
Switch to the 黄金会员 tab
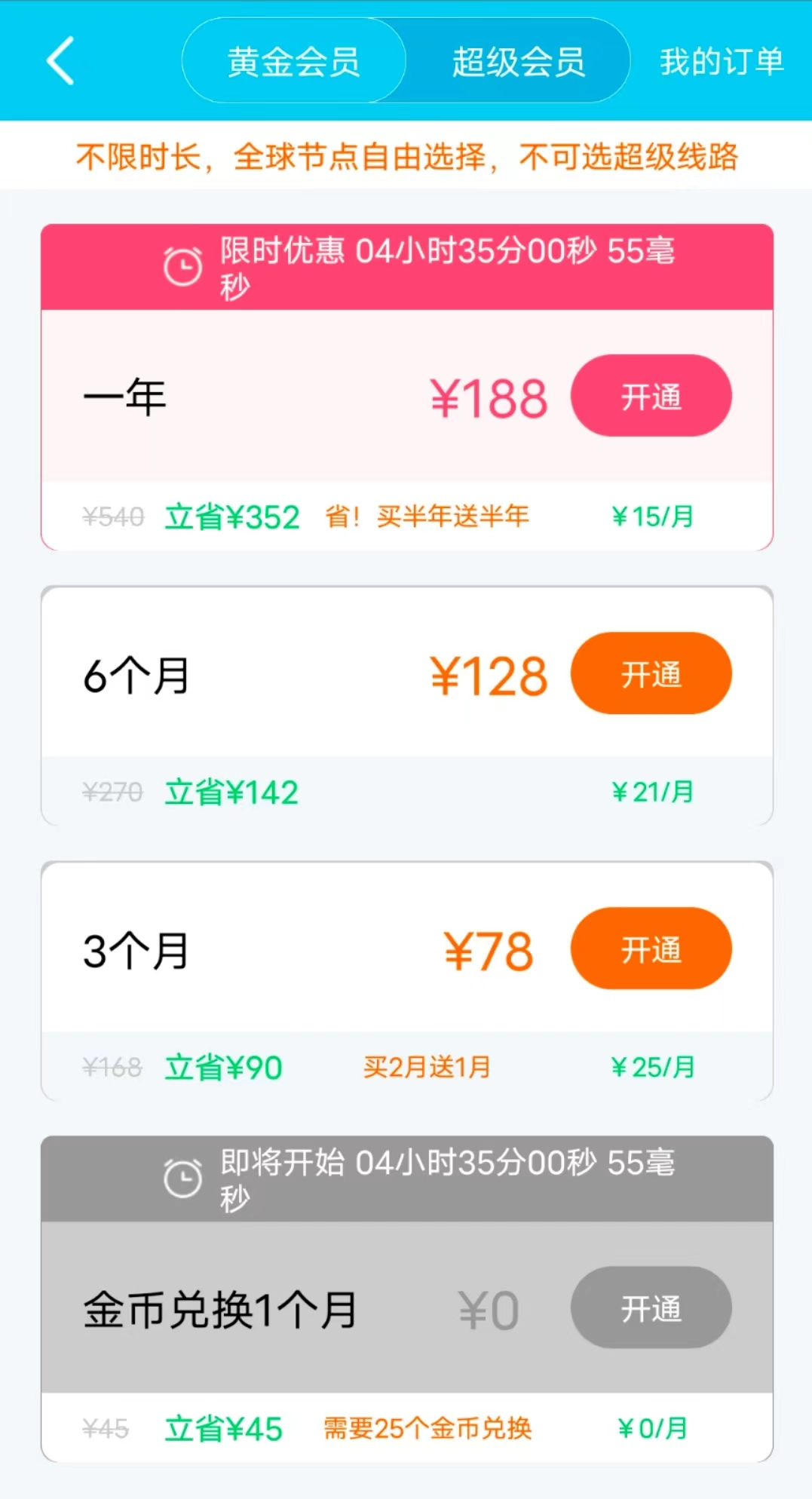tap(293, 59)
